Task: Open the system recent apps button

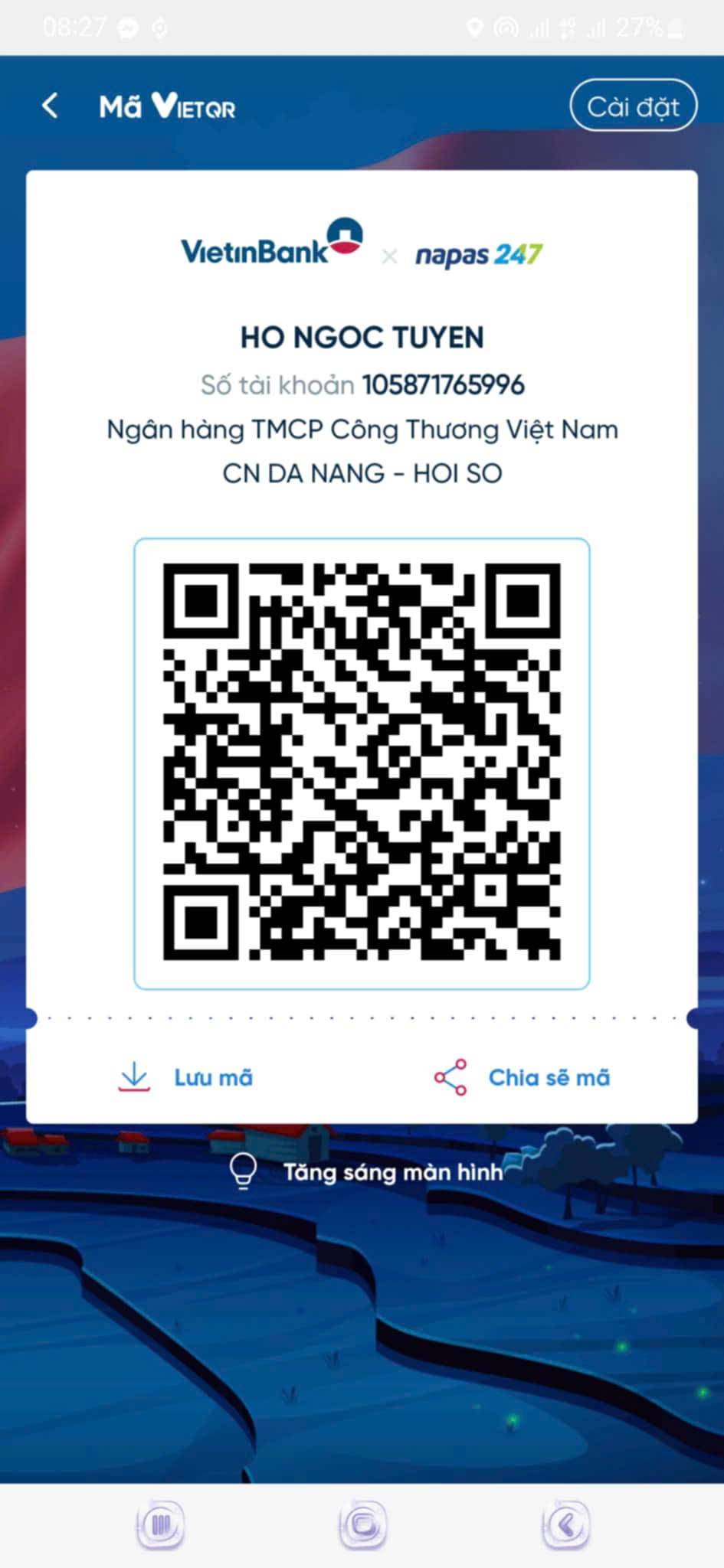Action: (160, 1524)
